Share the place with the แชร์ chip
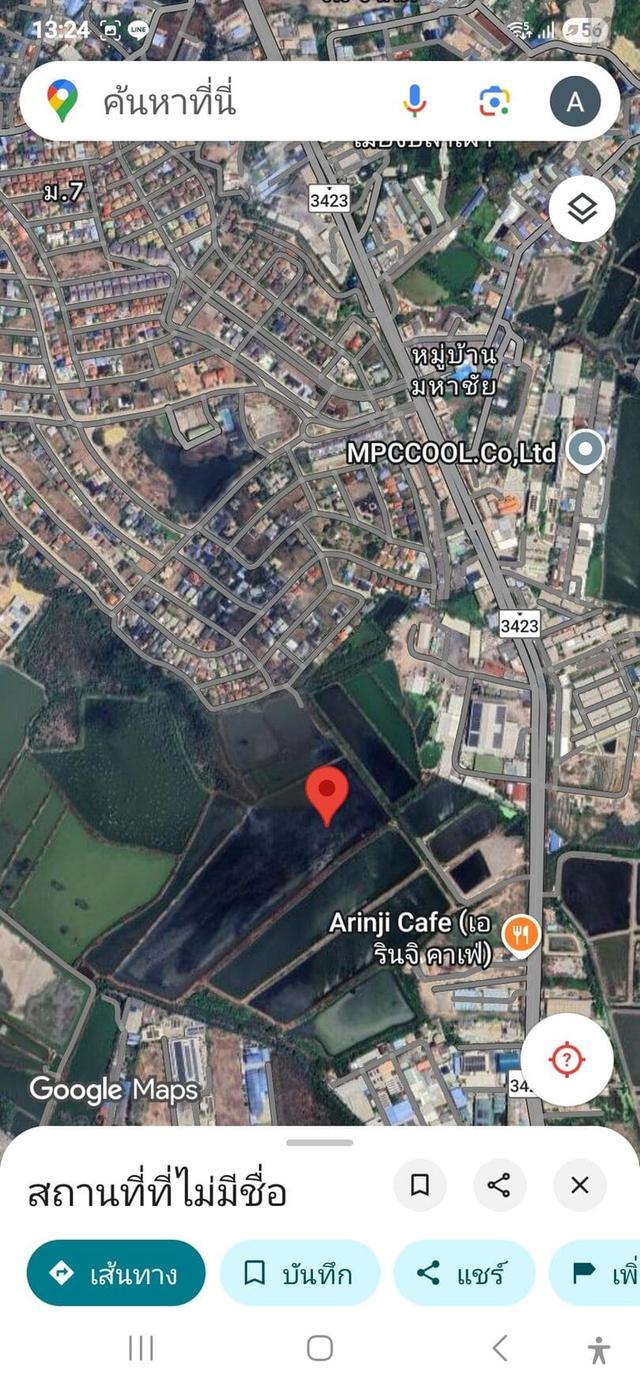The width and height of the screenshot is (640, 1386). (464, 1273)
